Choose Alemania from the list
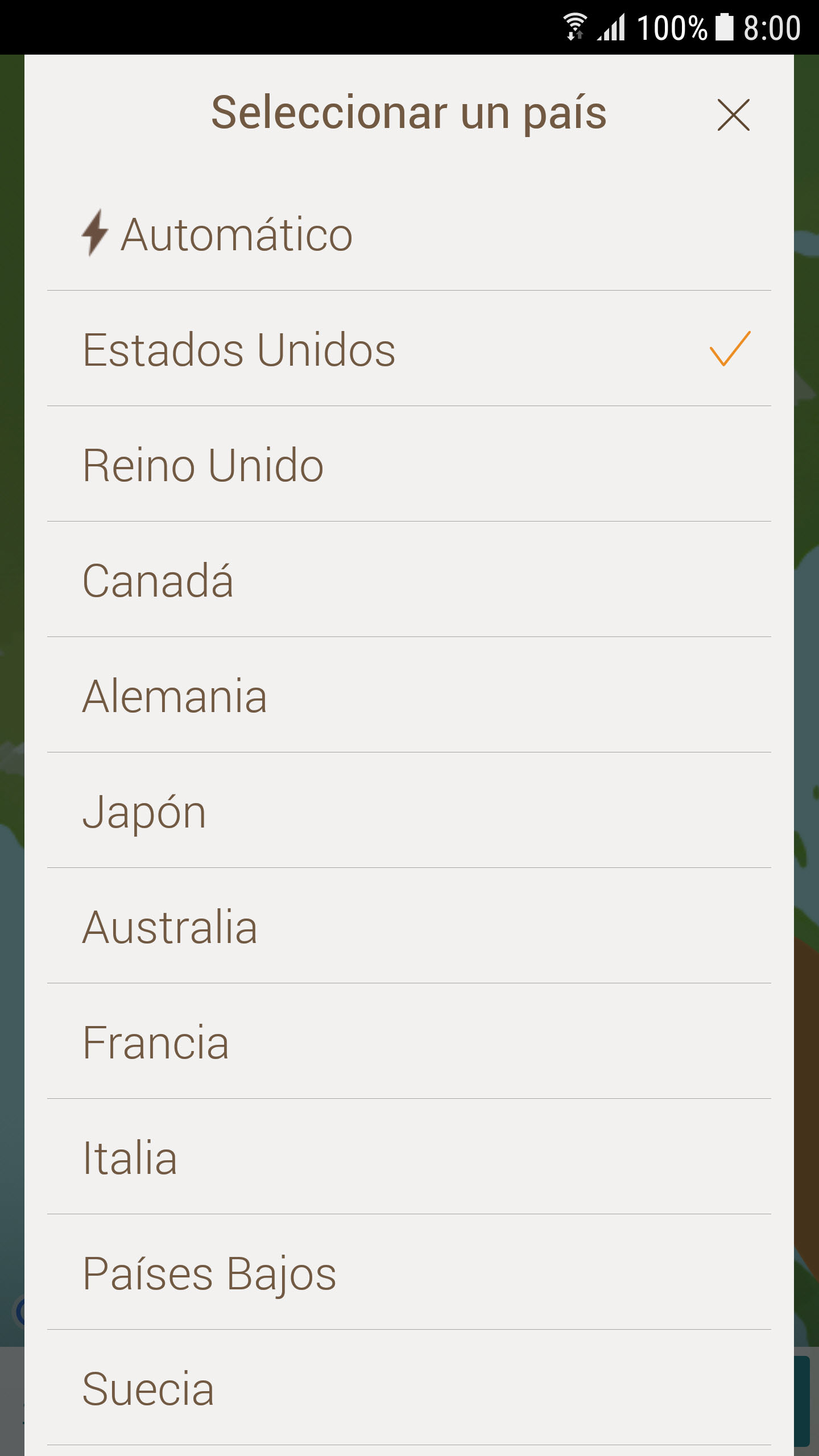 click(409, 695)
